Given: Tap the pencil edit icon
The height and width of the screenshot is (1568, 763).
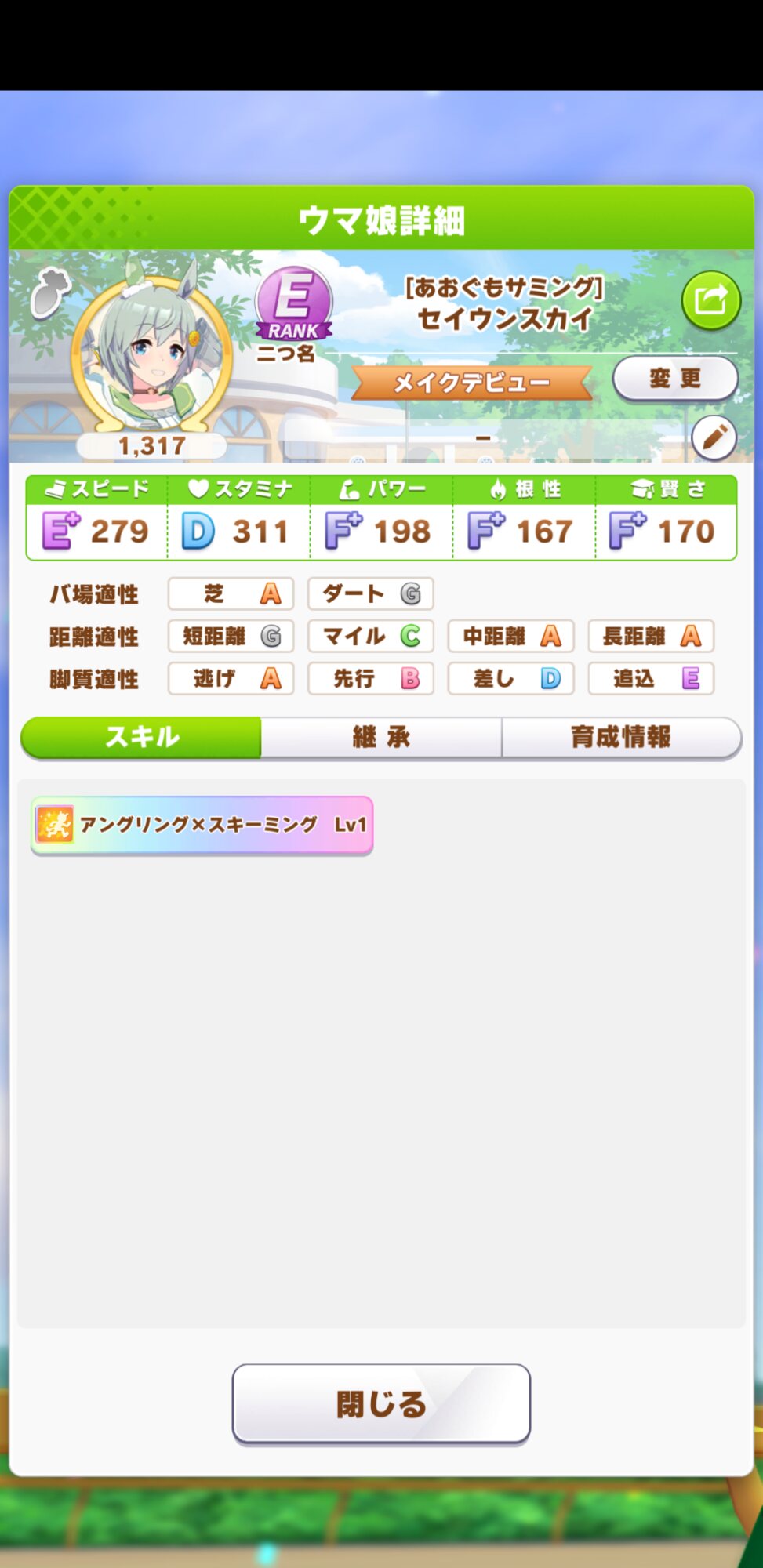Looking at the screenshot, I should pos(714,437).
